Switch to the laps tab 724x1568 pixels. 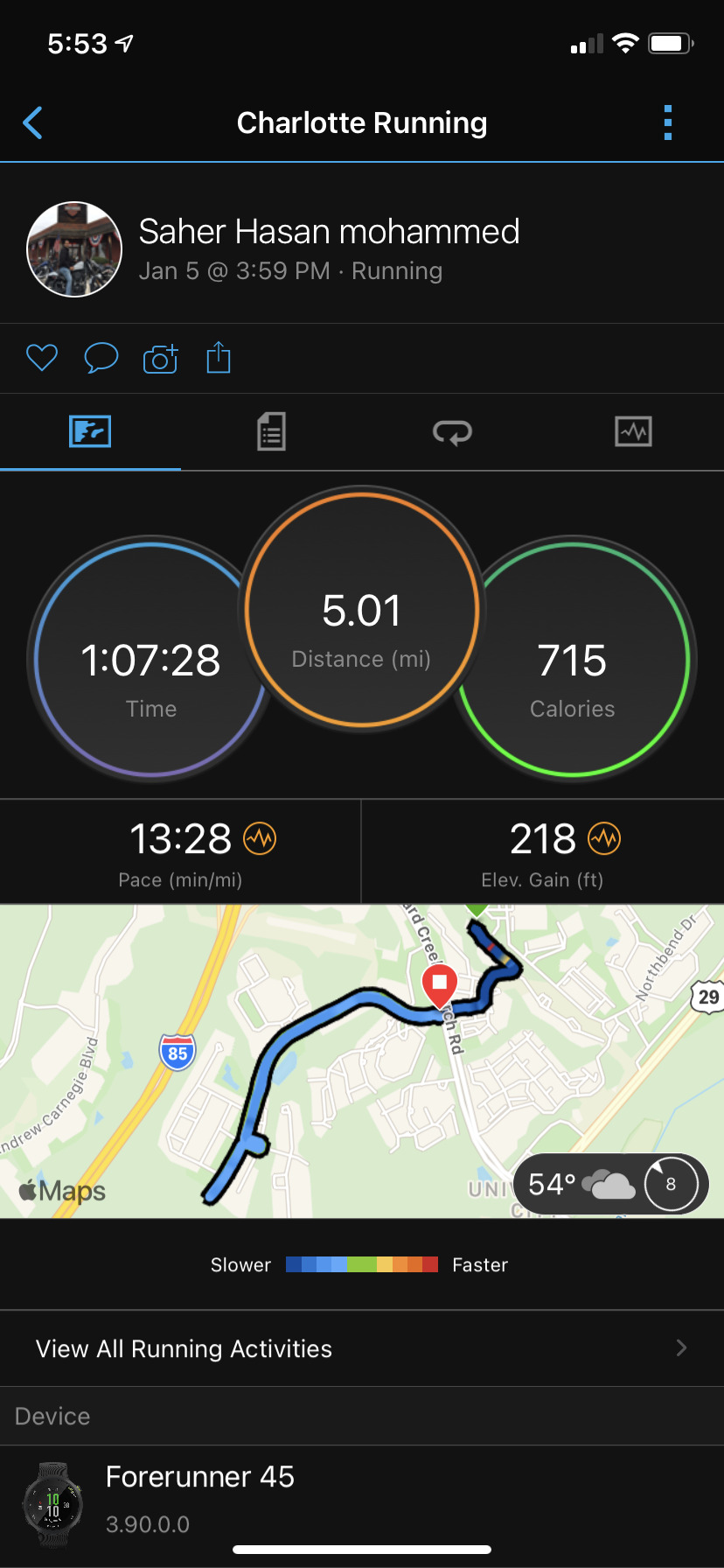(x=452, y=432)
